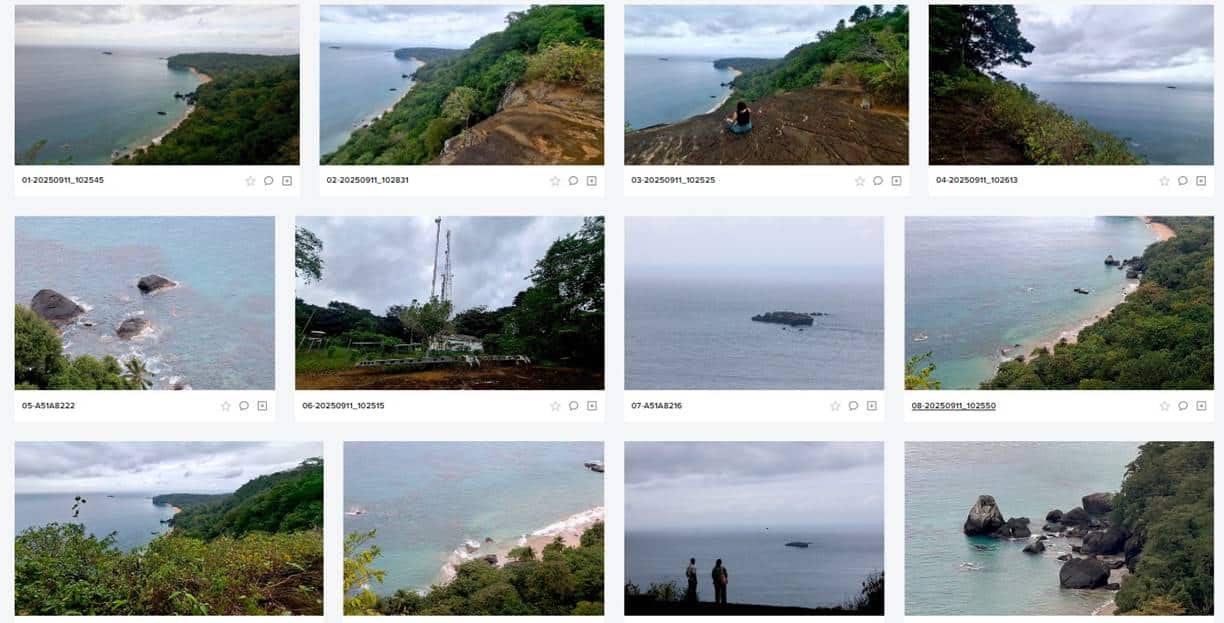
Task: Add photo 03-20250911_102525 to a collection
Action: [896, 181]
